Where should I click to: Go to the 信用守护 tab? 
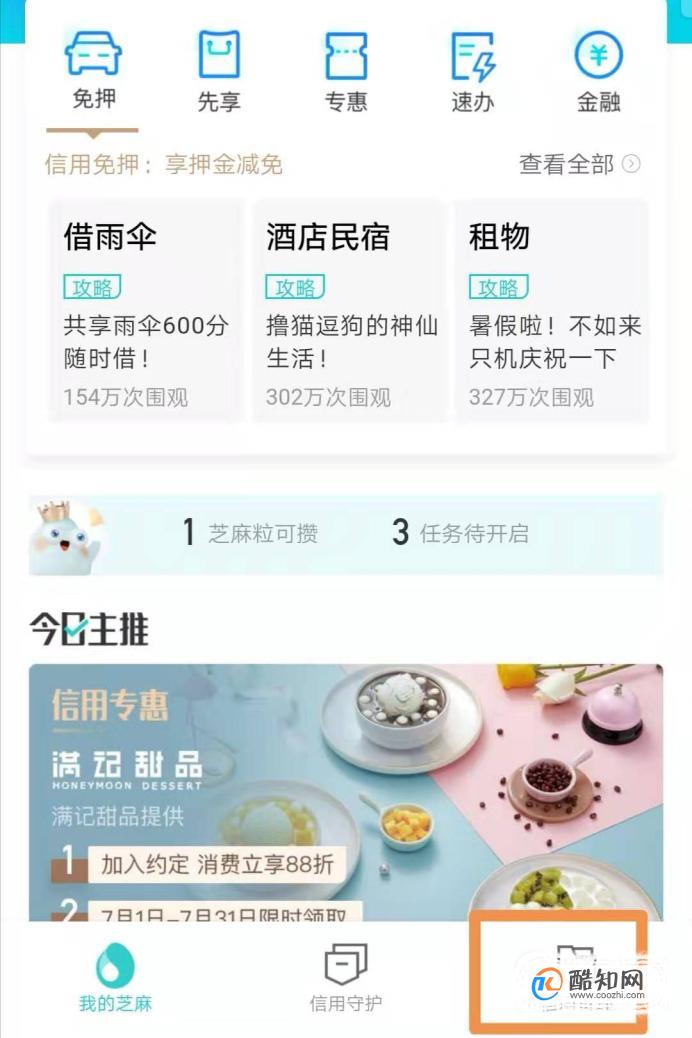[x=346, y=976]
